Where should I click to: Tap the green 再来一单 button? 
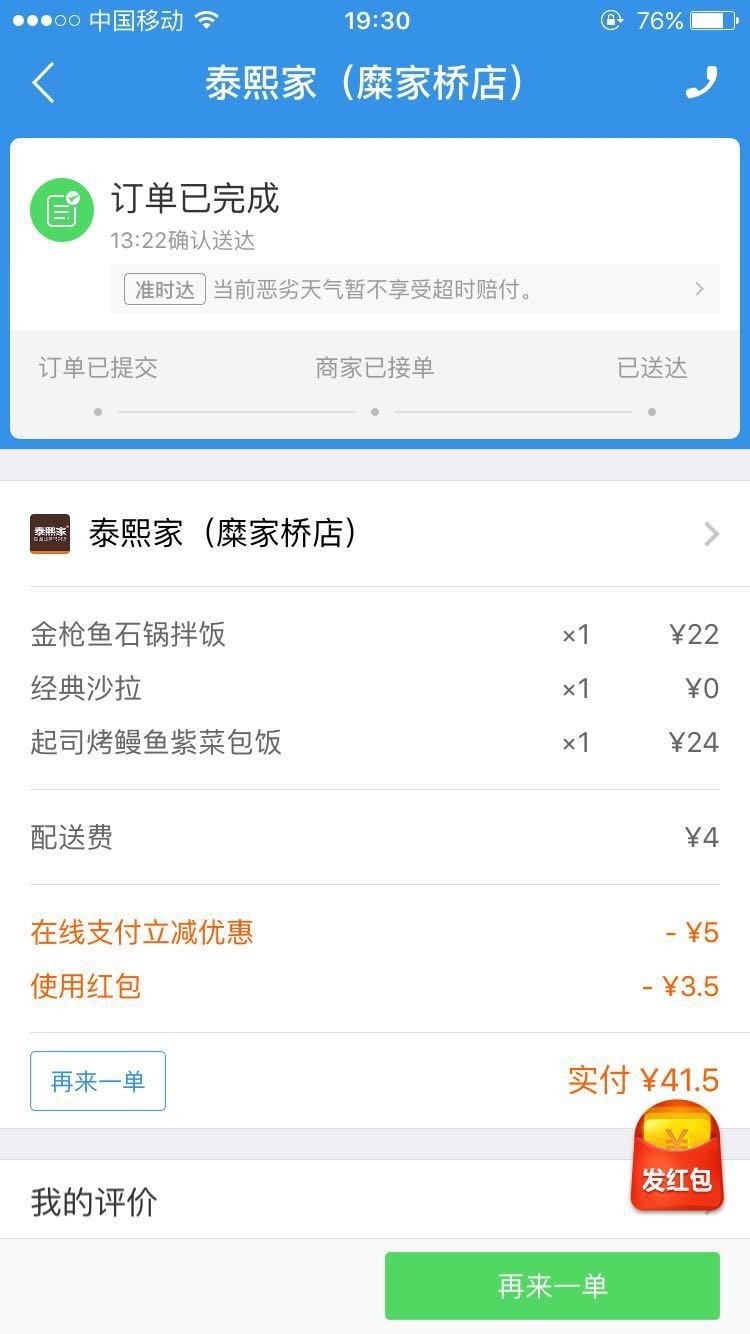tap(552, 1288)
